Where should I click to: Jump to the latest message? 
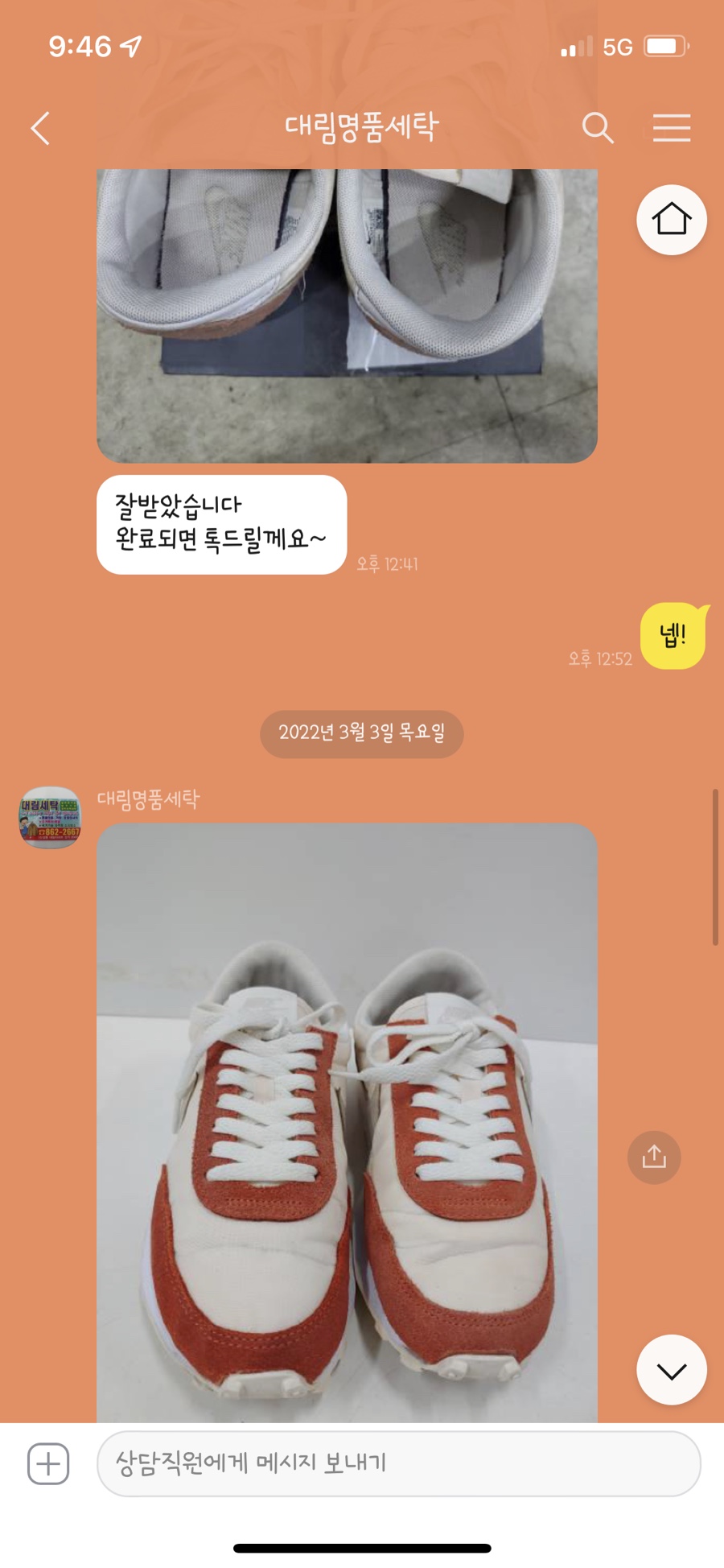click(x=671, y=1370)
